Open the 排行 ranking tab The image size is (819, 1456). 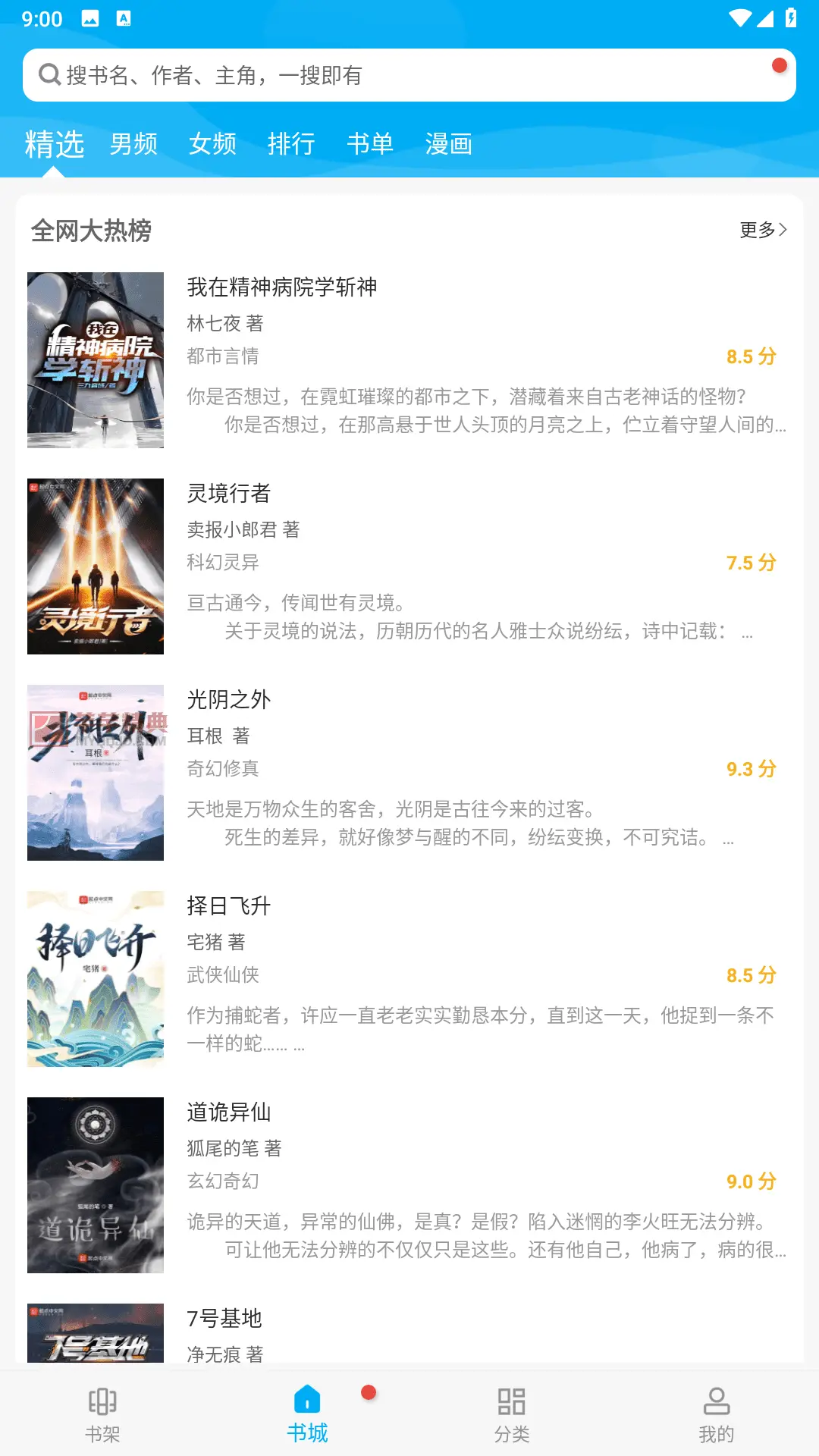pyautogui.click(x=291, y=143)
